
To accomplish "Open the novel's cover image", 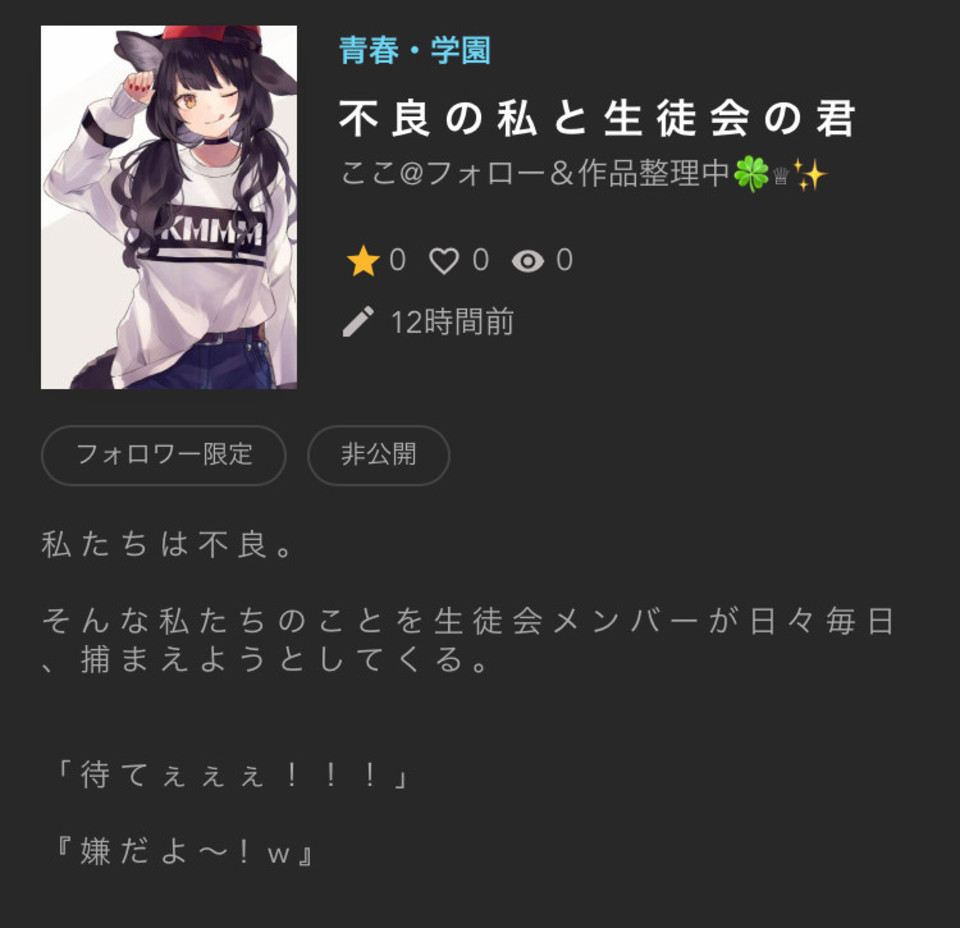I will click(168, 207).
